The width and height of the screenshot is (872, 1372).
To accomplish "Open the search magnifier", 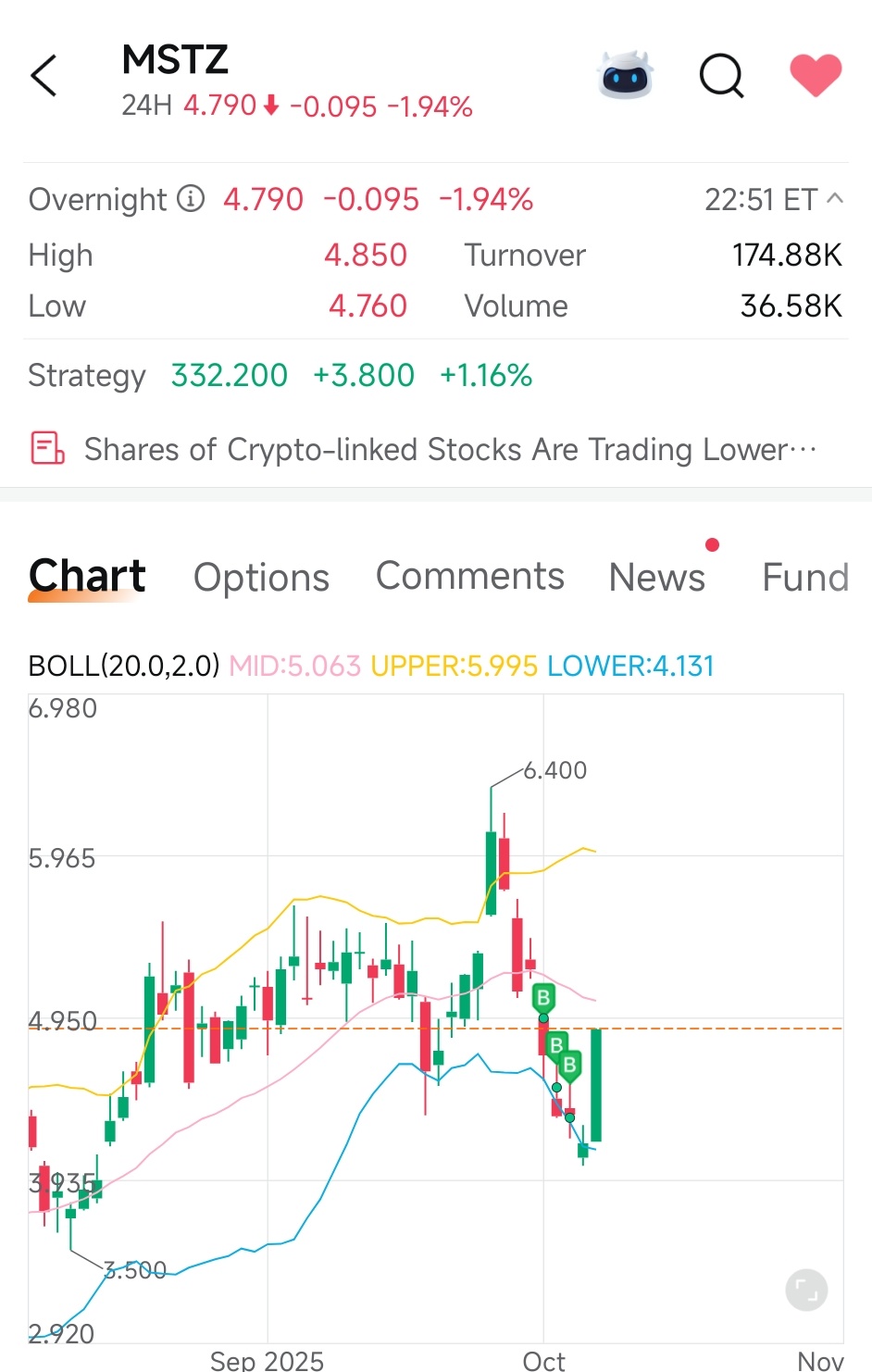I will 721,76.
